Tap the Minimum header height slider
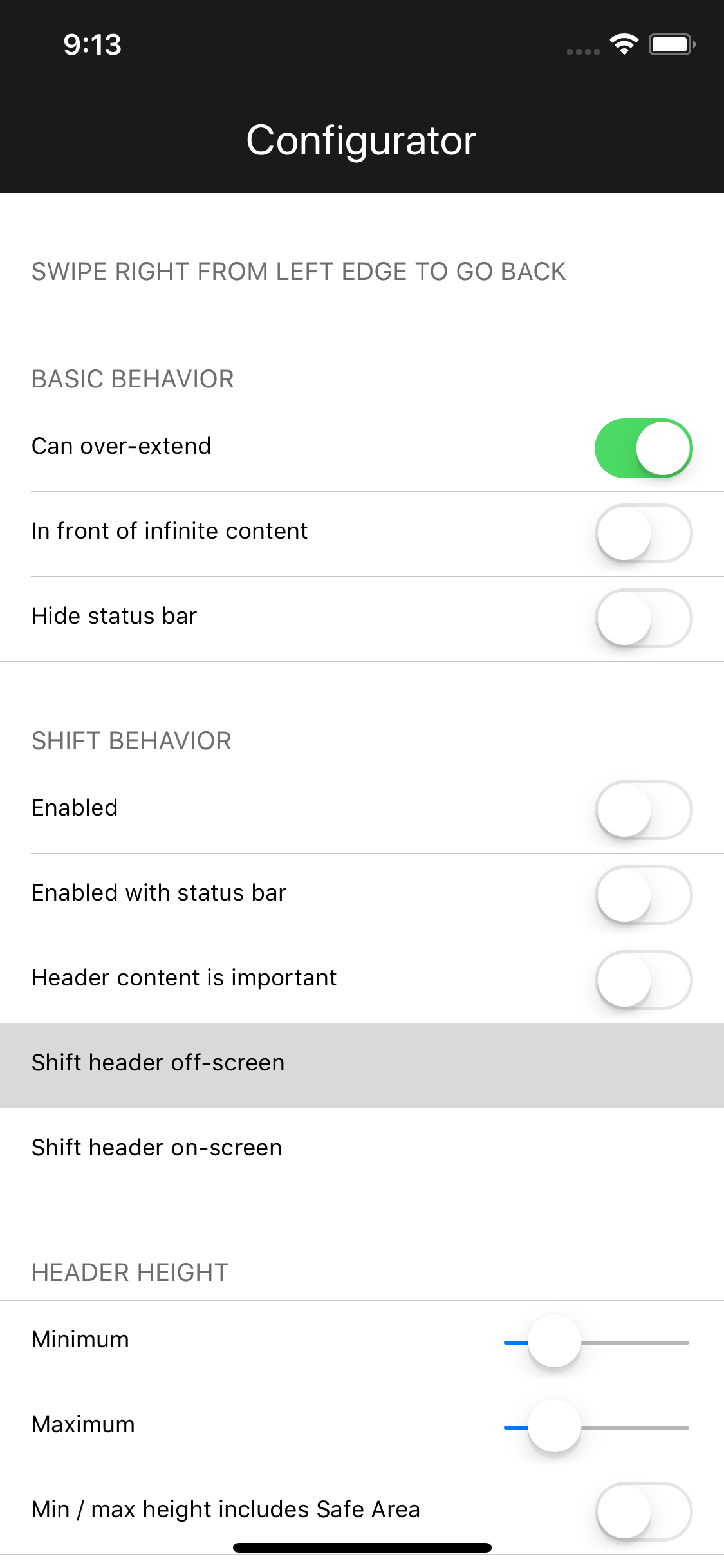The height and width of the screenshot is (1568, 724). click(597, 1342)
